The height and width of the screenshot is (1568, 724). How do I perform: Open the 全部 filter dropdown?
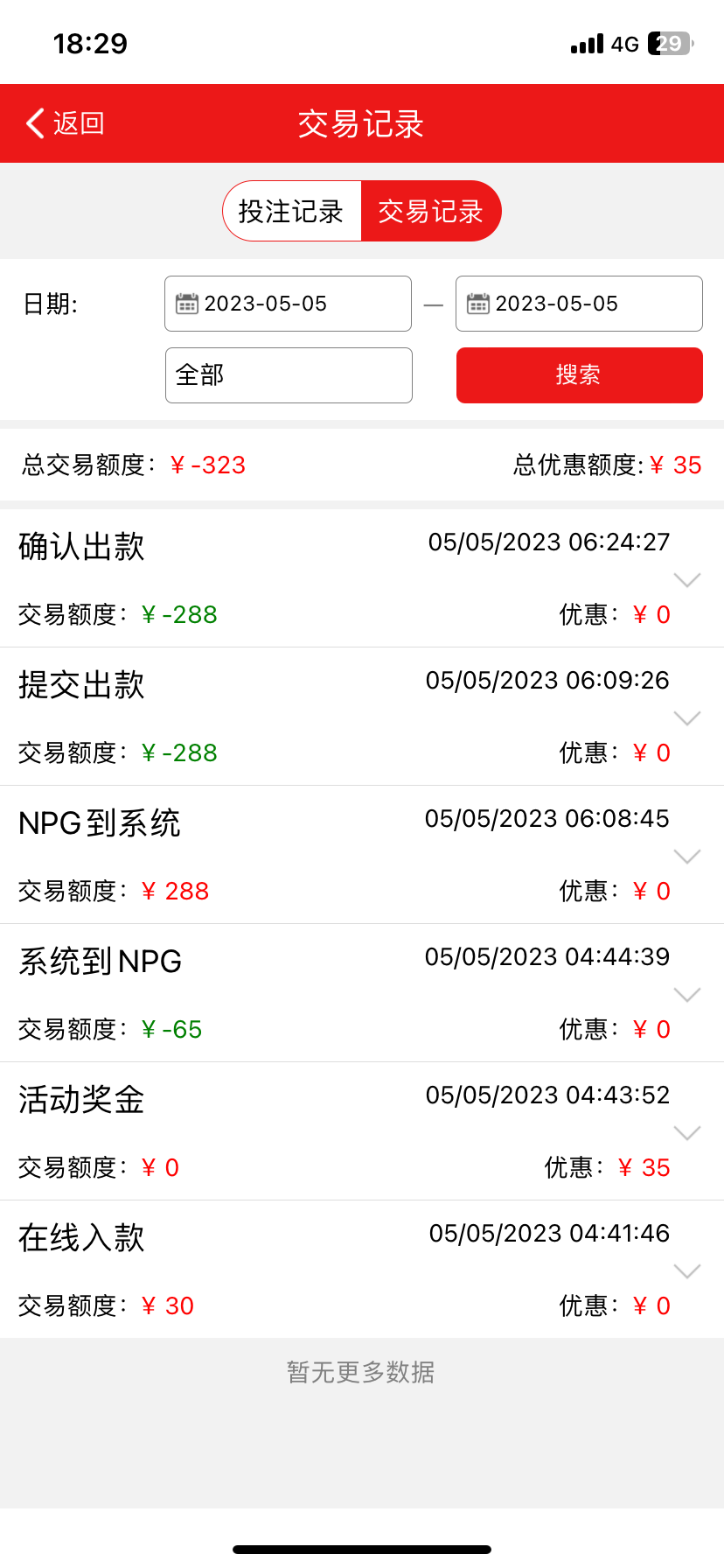tap(289, 375)
